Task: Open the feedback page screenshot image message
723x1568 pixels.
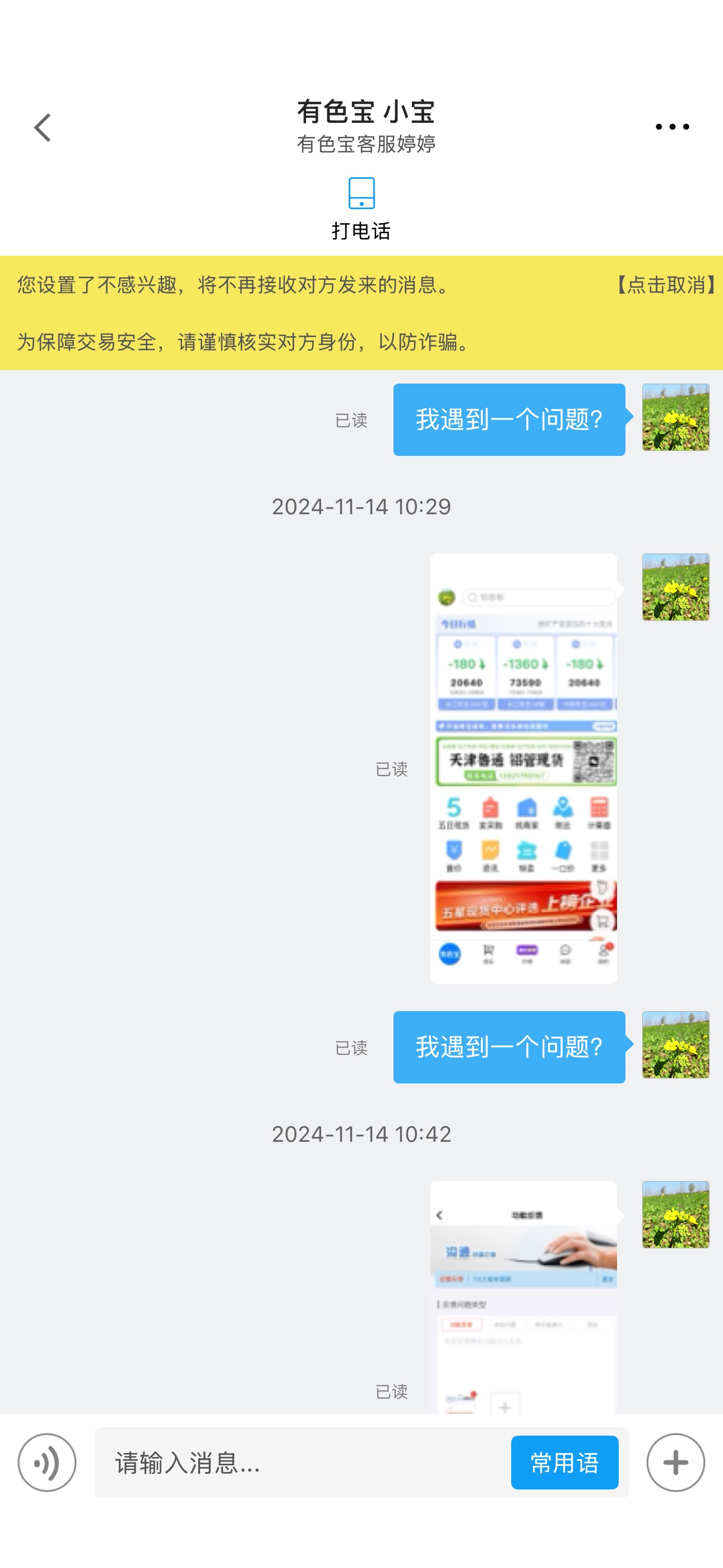Action: coord(523,1297)
